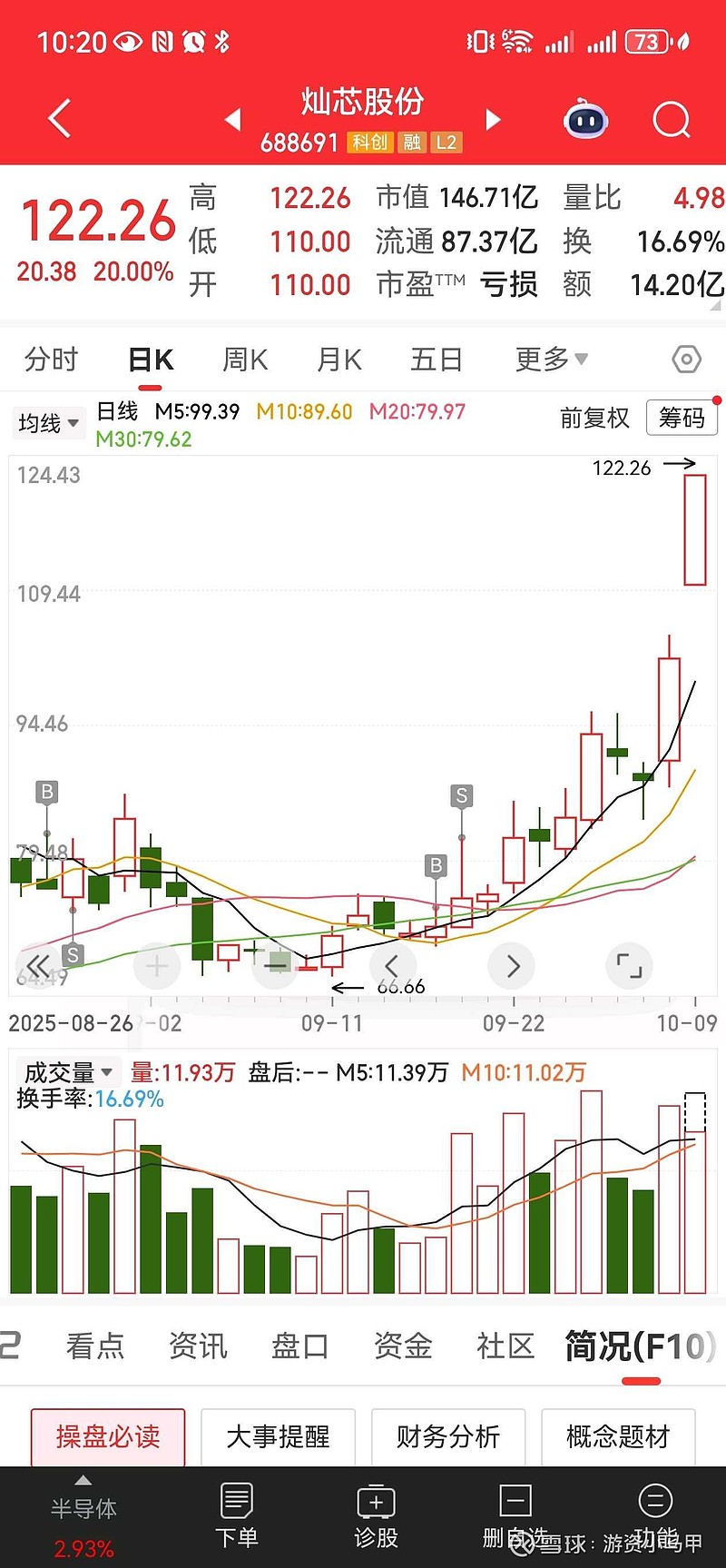Viewport: 726px width, 1568px height.
Task: Expand the chart to fullscreen
Action: tap(629, 966)
